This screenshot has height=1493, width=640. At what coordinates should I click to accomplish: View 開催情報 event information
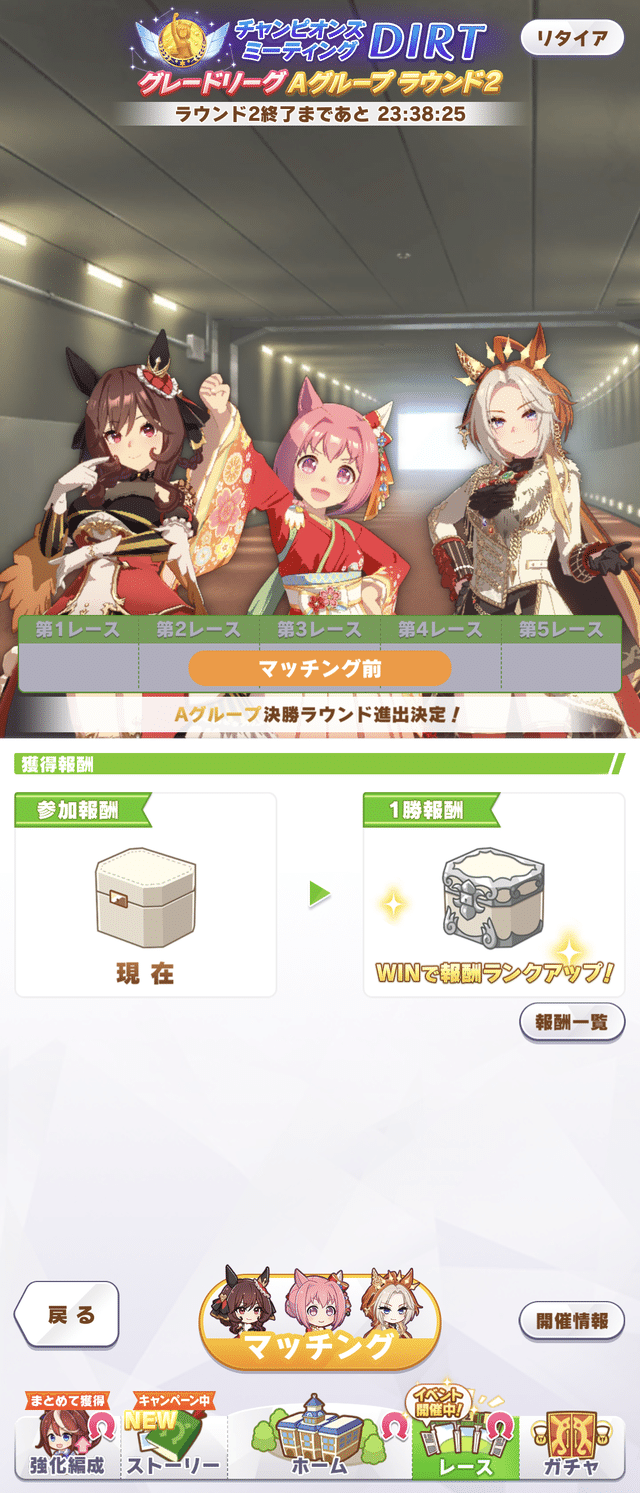[x=572, y=1320]
